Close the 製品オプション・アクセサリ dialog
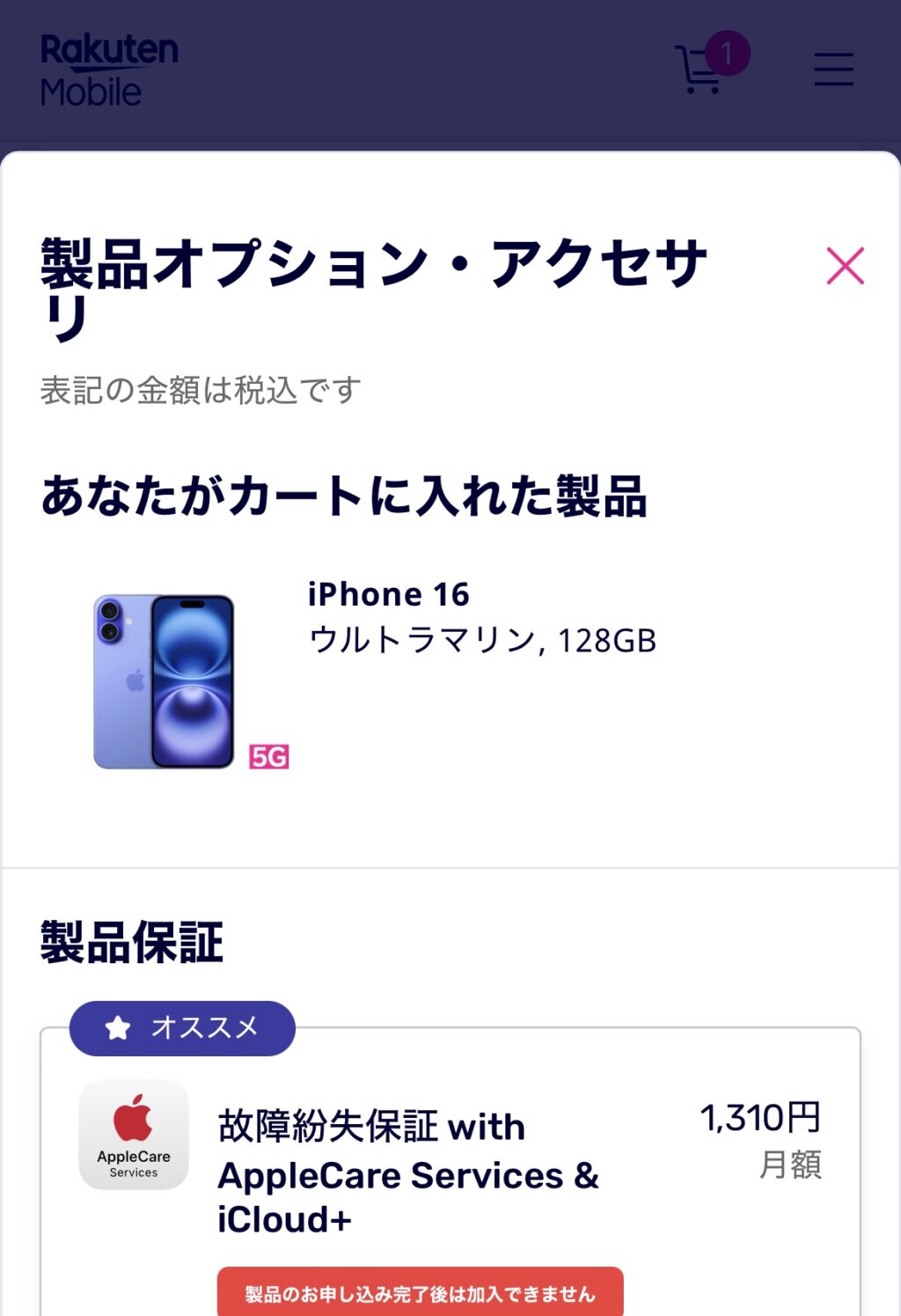The image size is (901, 1316). point(844,266)
